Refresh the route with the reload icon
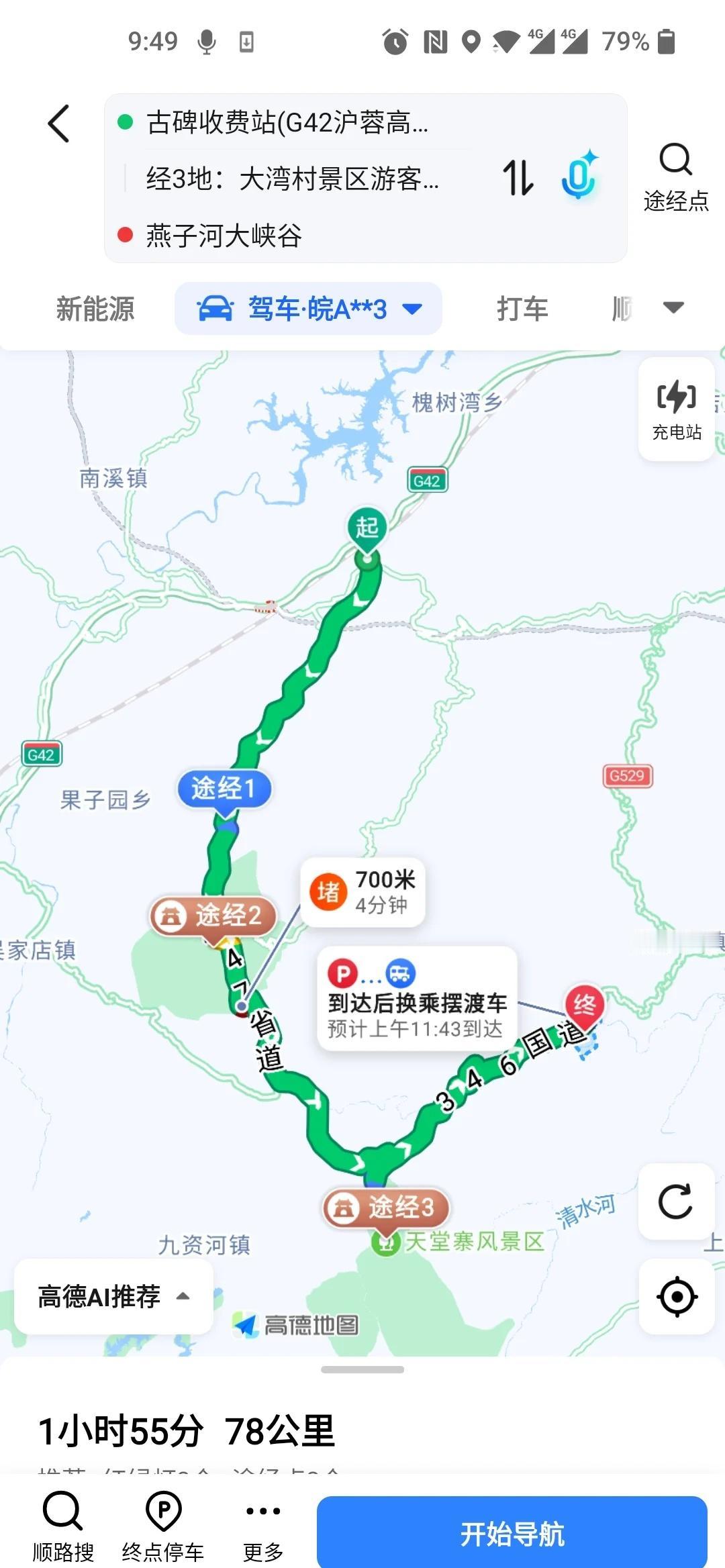 (x=676, y=1201)
